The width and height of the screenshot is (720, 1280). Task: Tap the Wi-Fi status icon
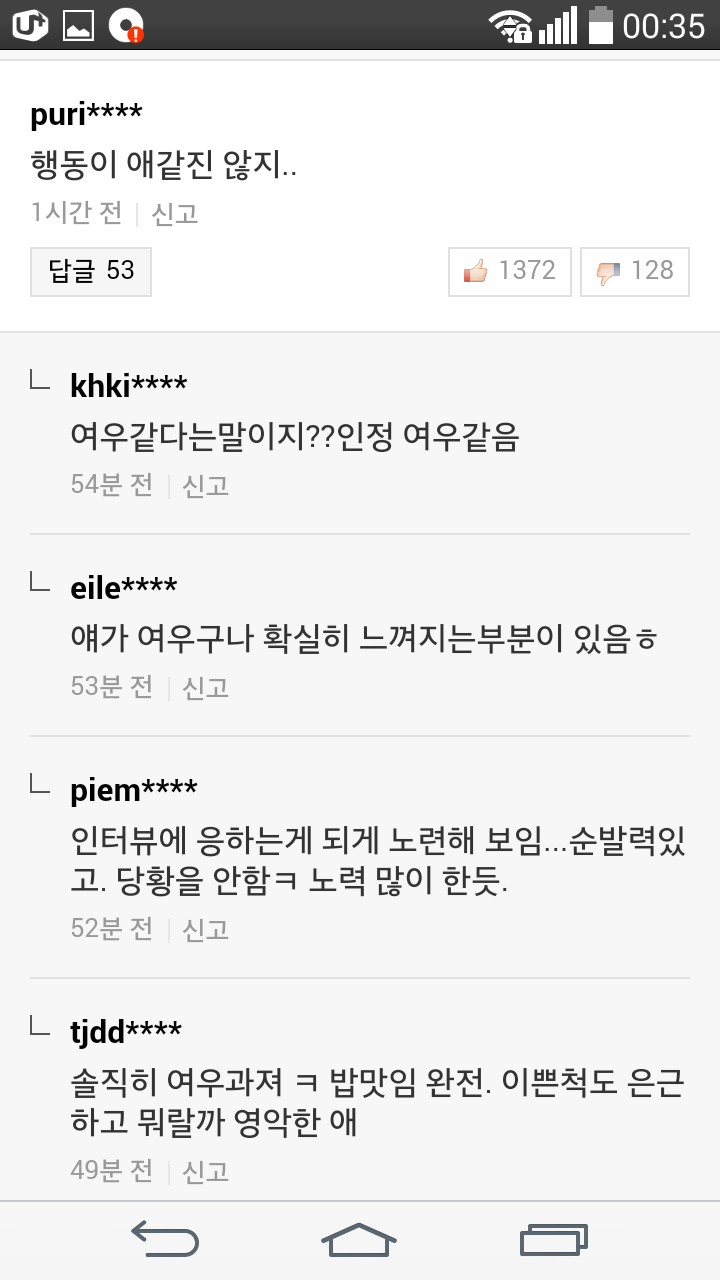(510, 27)
